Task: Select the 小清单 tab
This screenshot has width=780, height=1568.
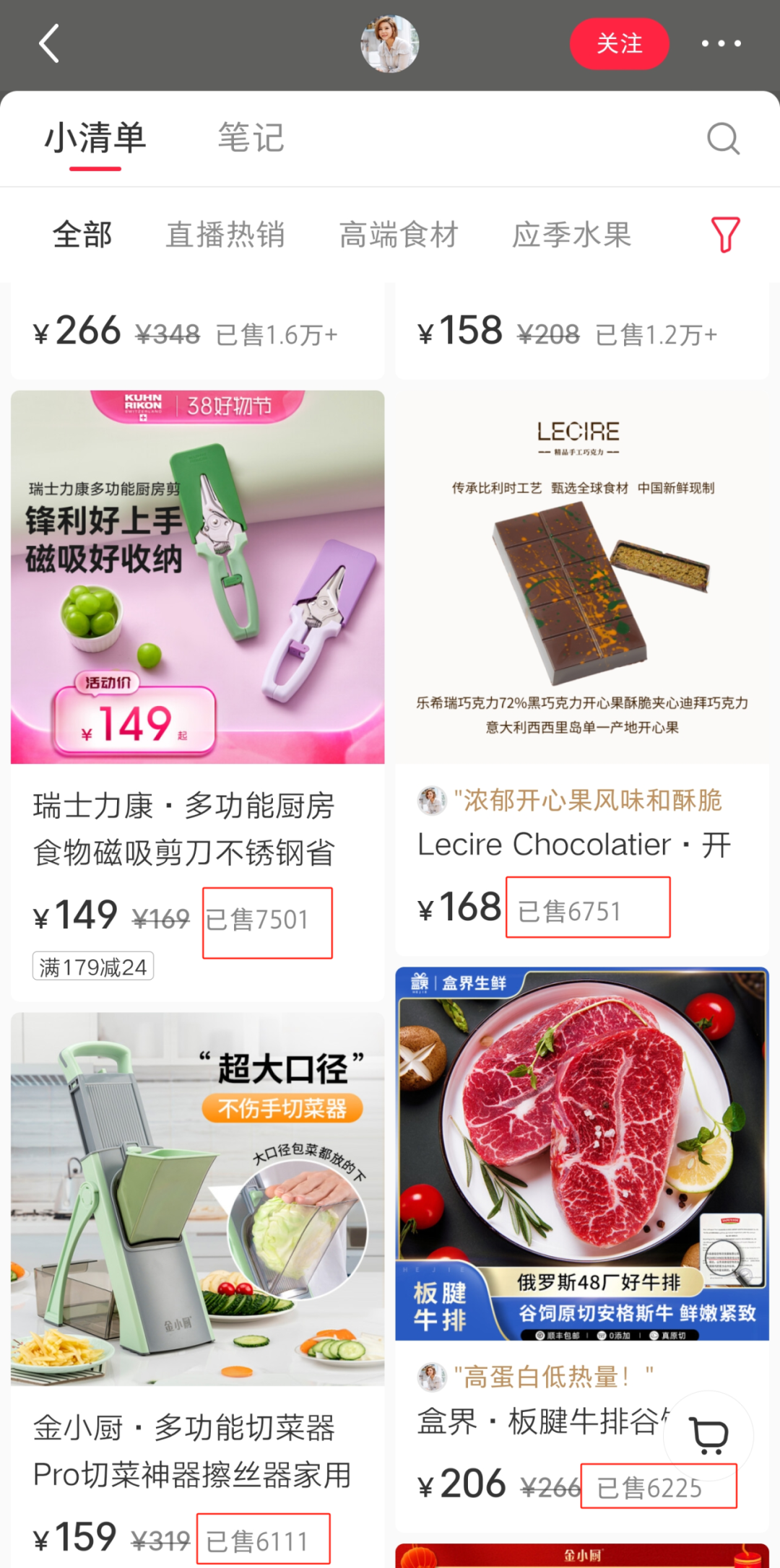Action: (95, 138)
